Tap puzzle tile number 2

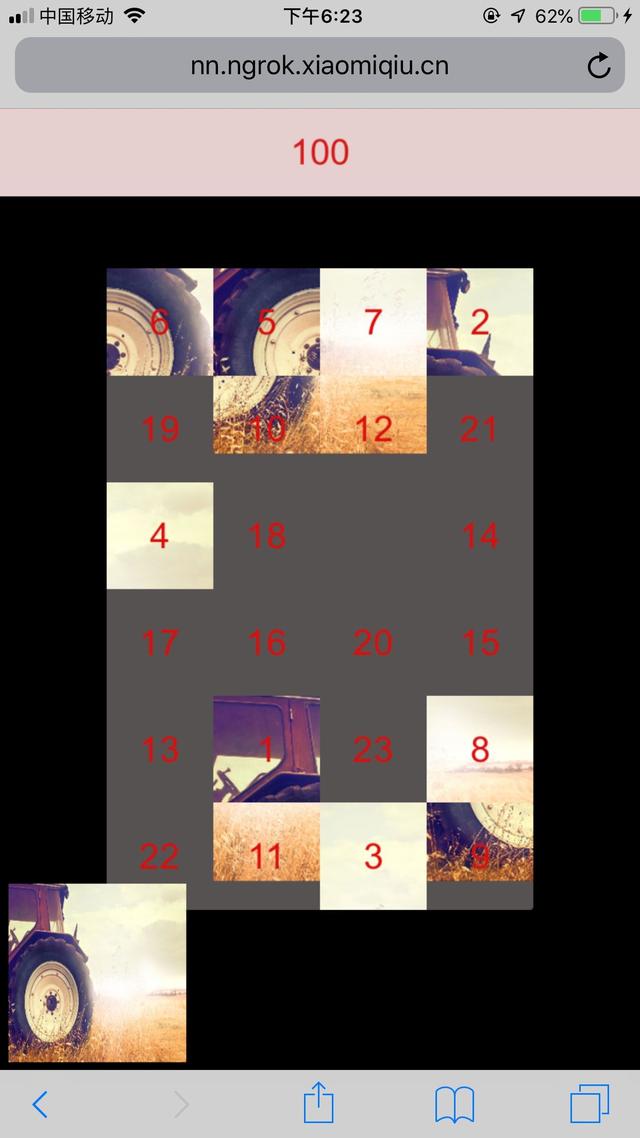click(x=480, y=322)
